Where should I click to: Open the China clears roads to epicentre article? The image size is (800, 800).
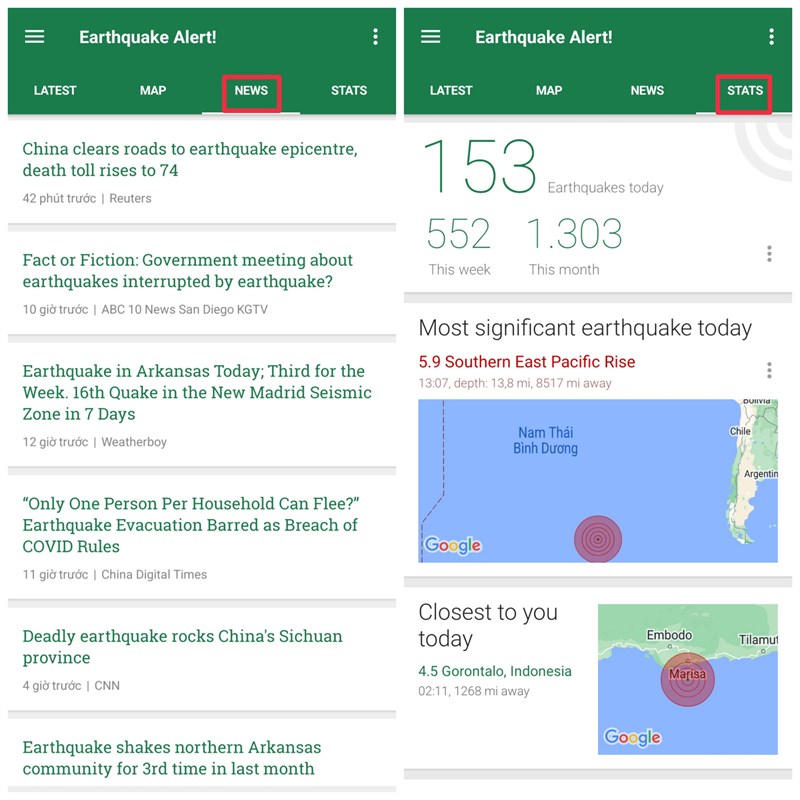pos(190,160)
